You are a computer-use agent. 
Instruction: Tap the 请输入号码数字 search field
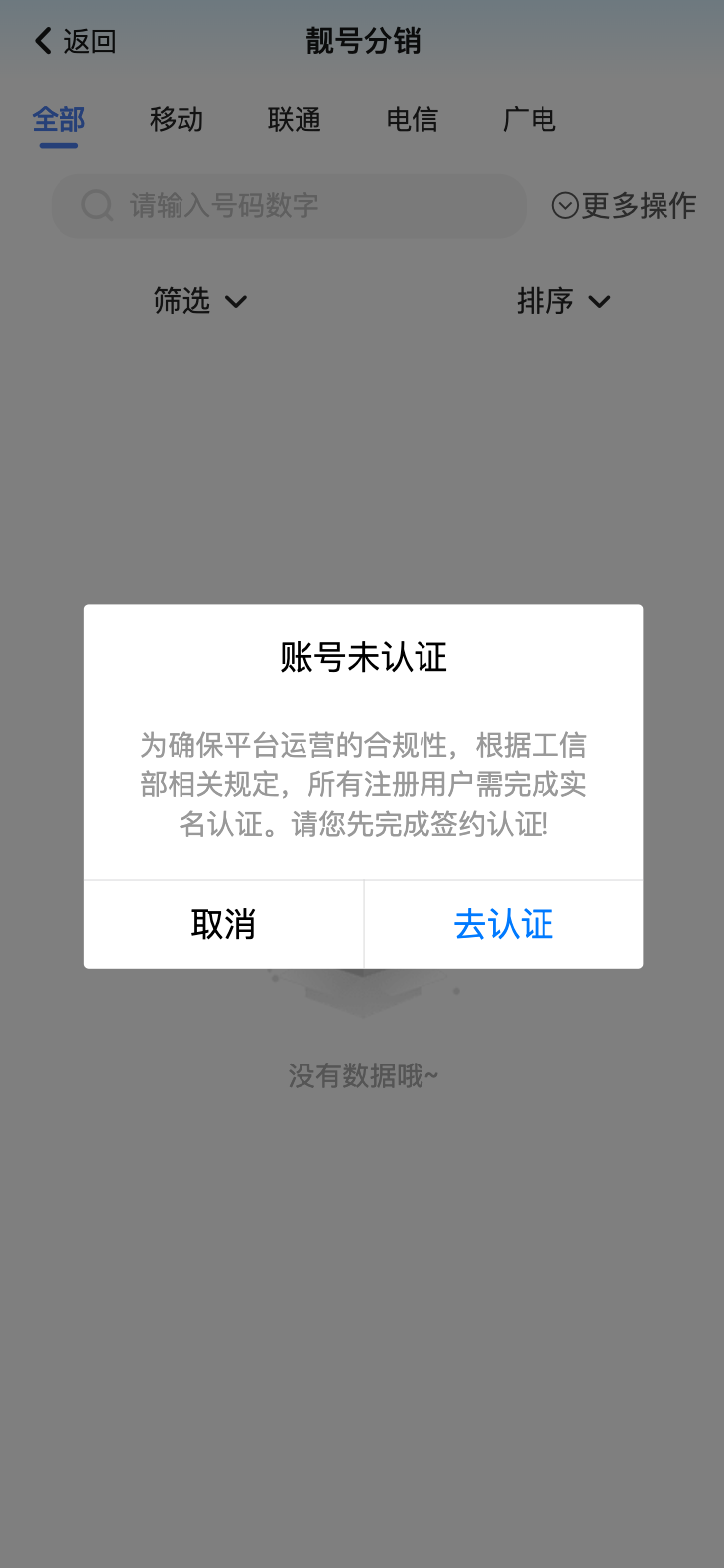coord(288,206)
